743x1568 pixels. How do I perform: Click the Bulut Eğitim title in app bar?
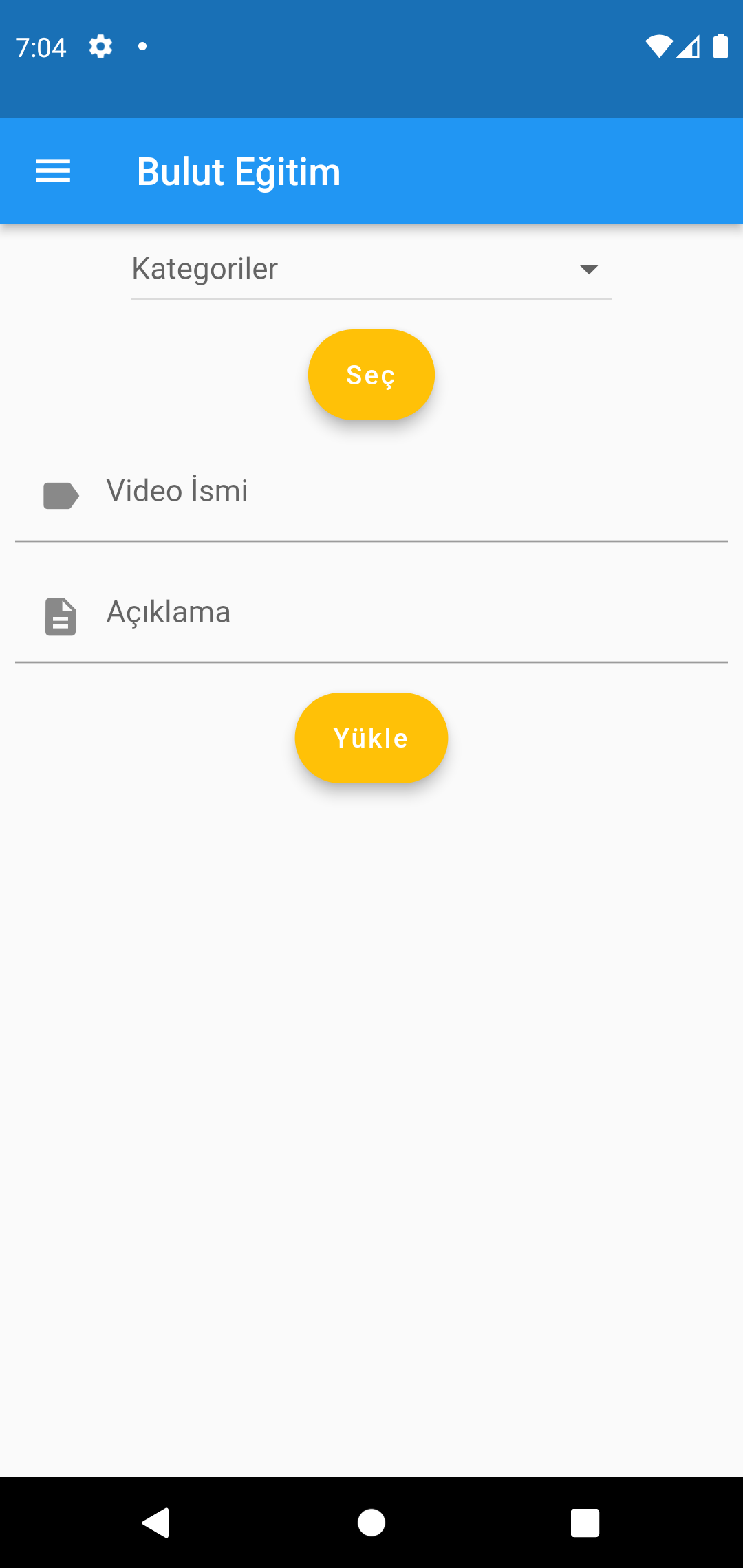click(x=238, y=171)
